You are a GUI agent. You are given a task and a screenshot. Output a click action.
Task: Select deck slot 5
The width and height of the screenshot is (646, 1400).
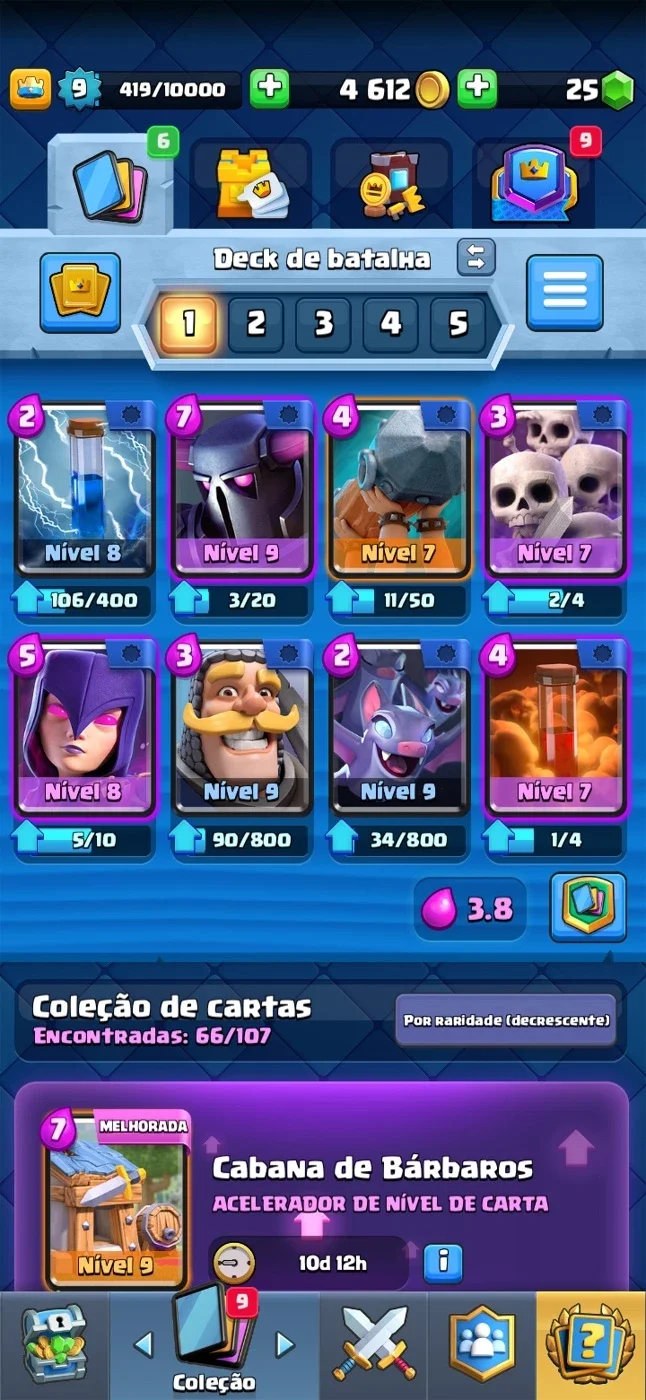458,323
